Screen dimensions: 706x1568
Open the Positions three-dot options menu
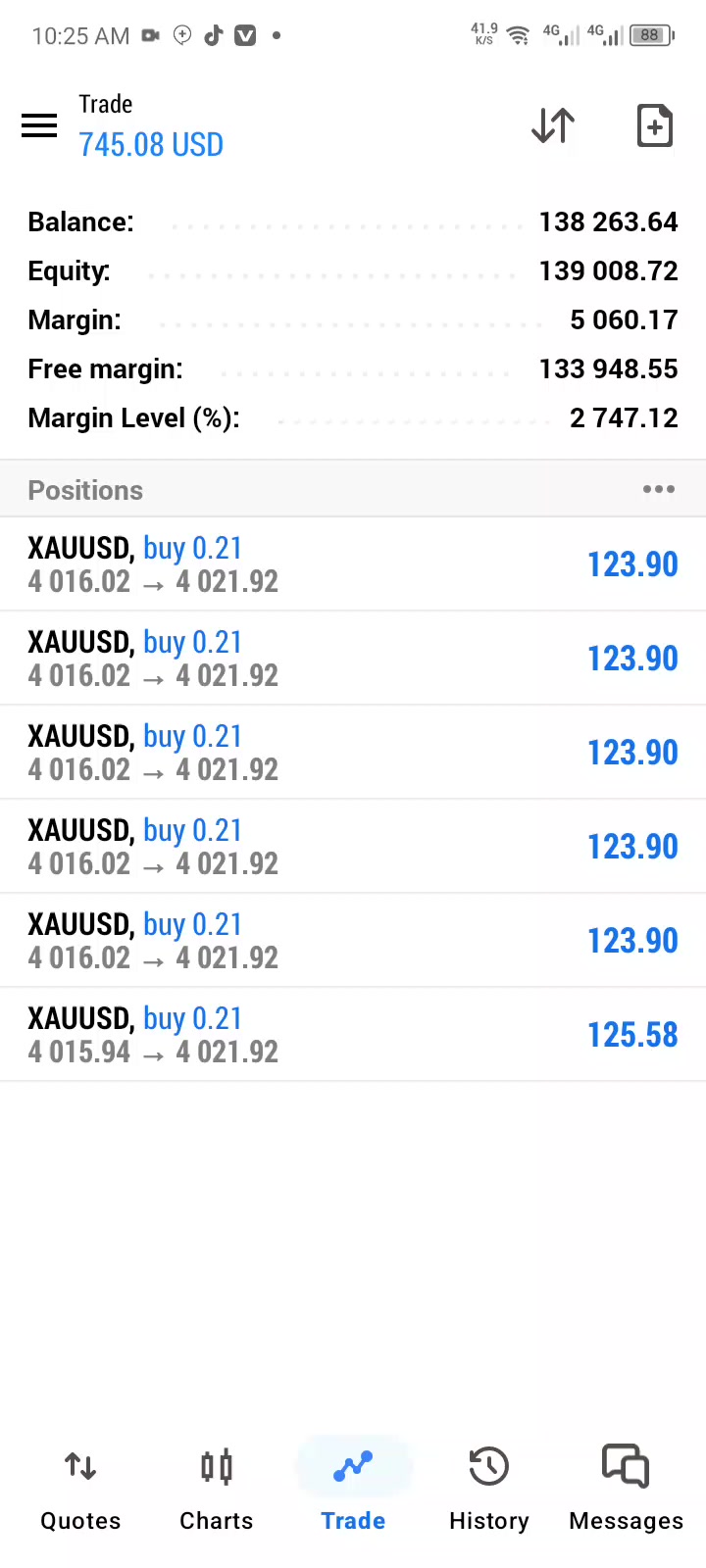click(658, 489)
